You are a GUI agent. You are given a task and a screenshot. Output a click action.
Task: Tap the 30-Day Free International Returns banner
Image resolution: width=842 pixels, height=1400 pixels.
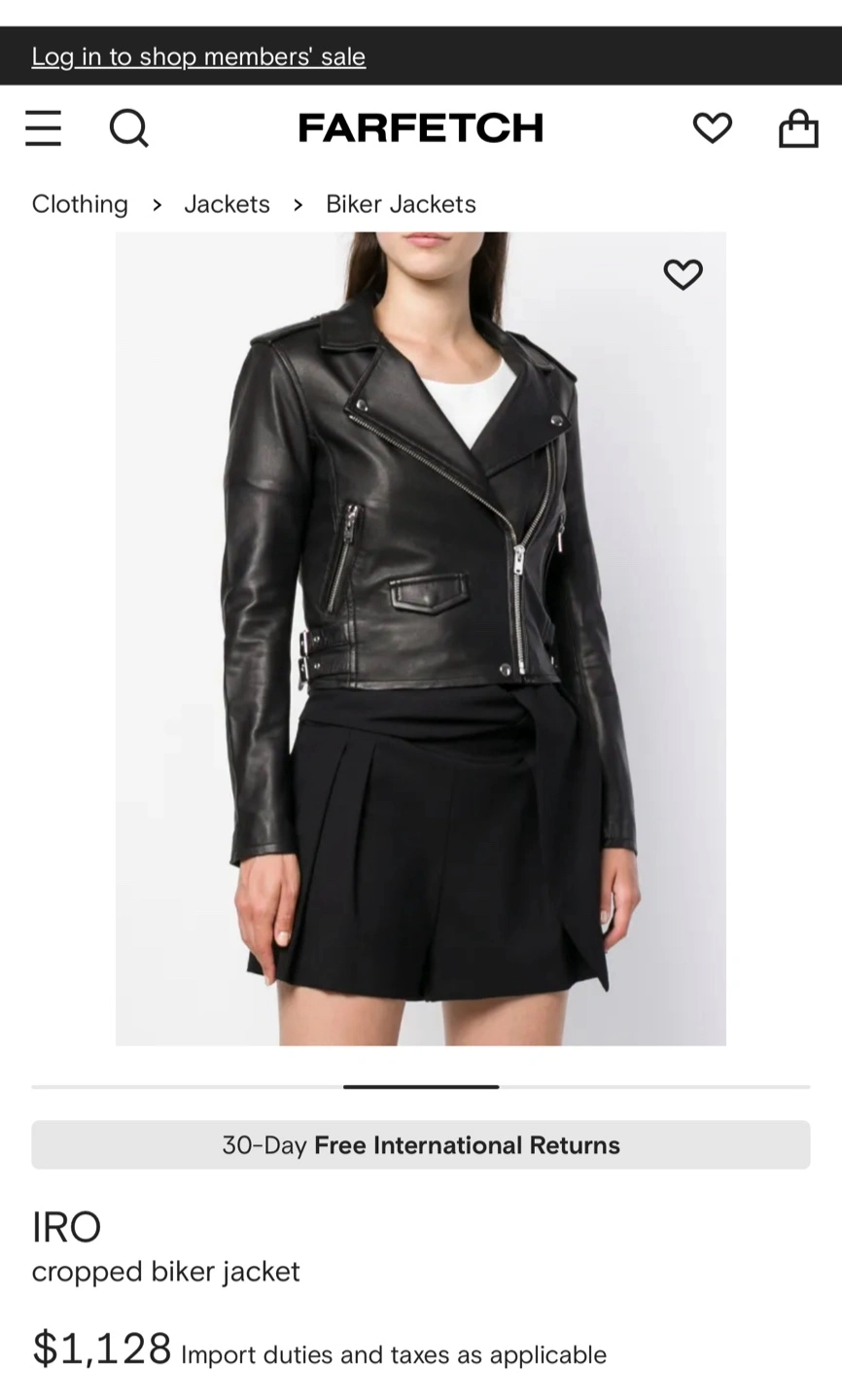coord(421,1144)
